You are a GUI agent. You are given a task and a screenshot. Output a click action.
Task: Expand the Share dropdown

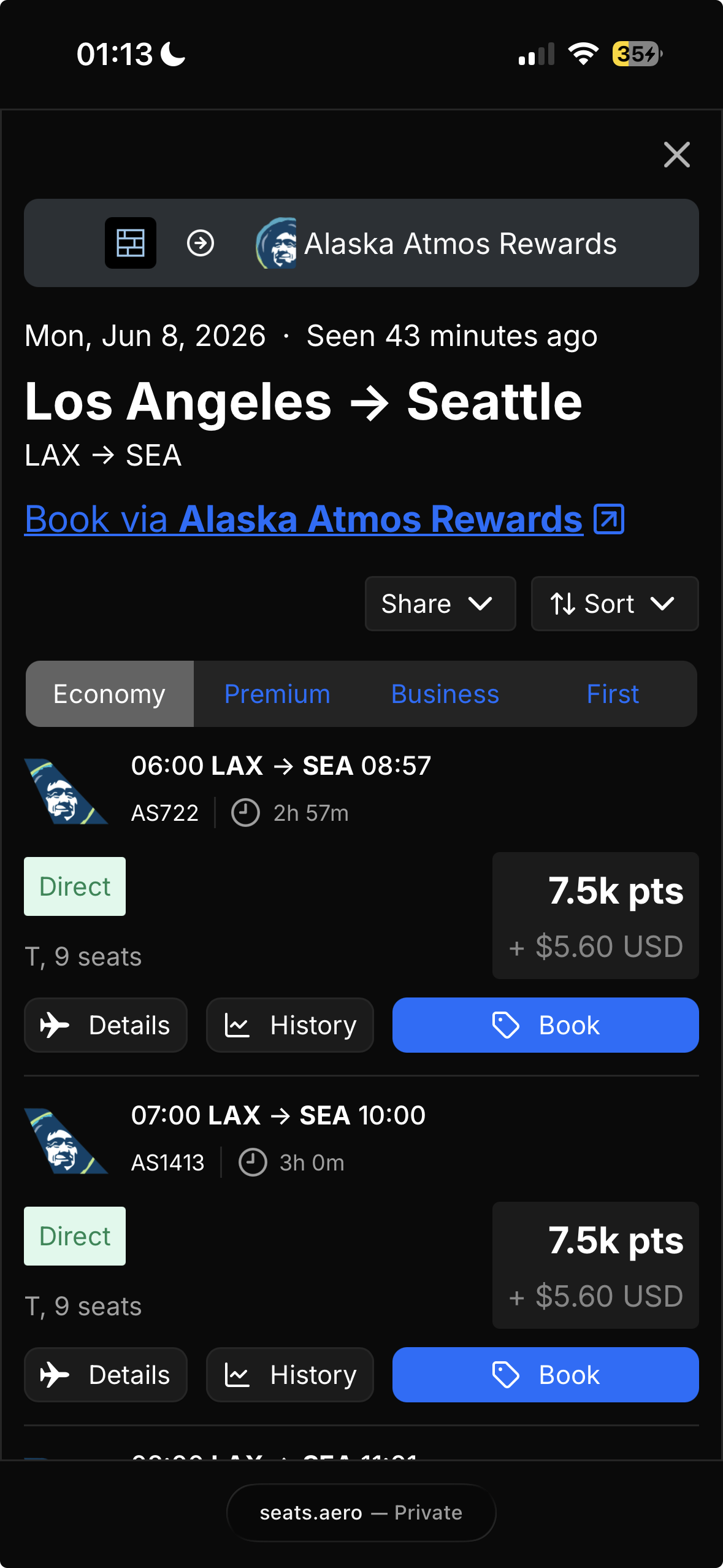pos(440,604)
